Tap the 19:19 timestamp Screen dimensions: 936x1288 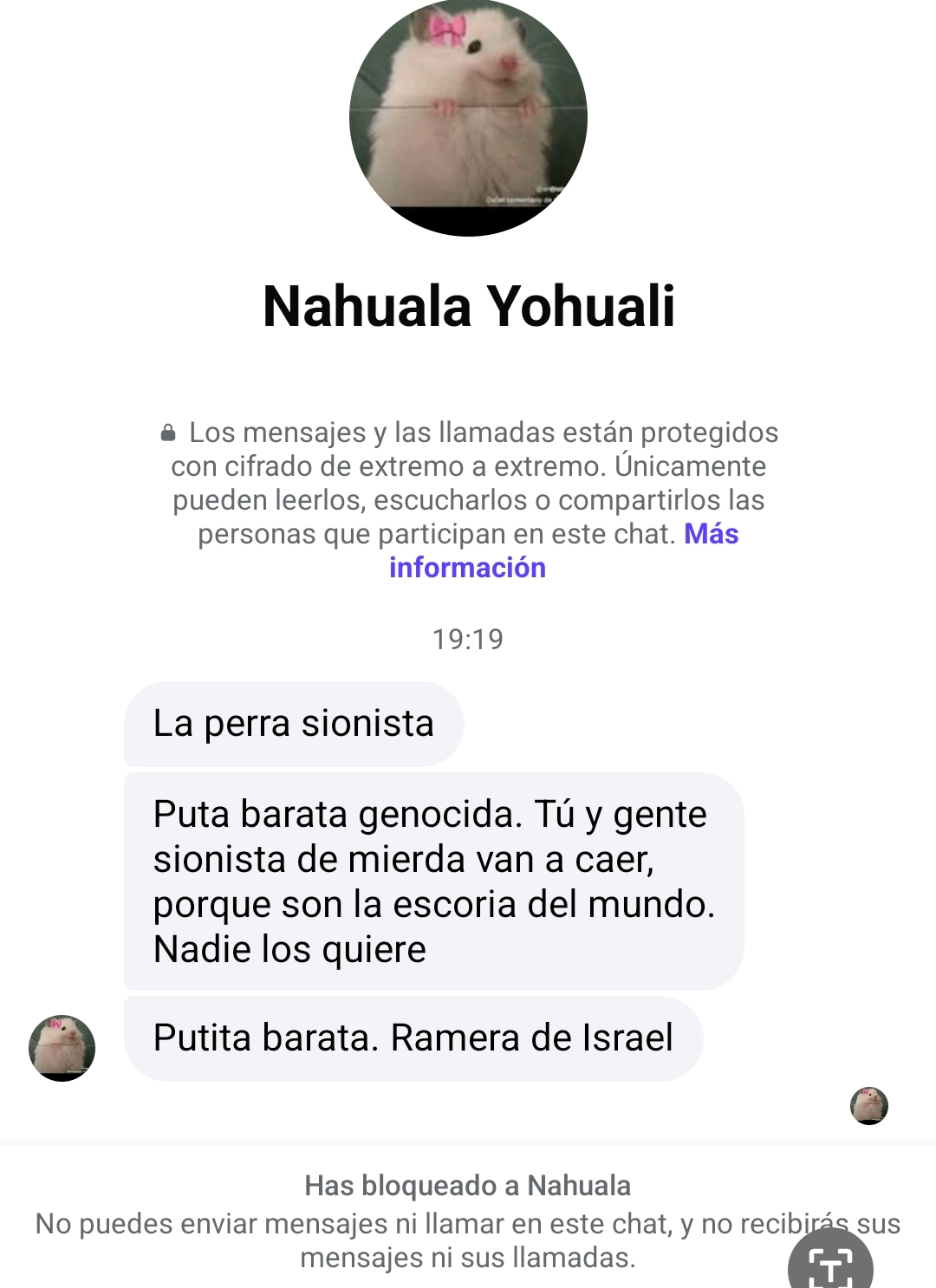click(468, 641)
